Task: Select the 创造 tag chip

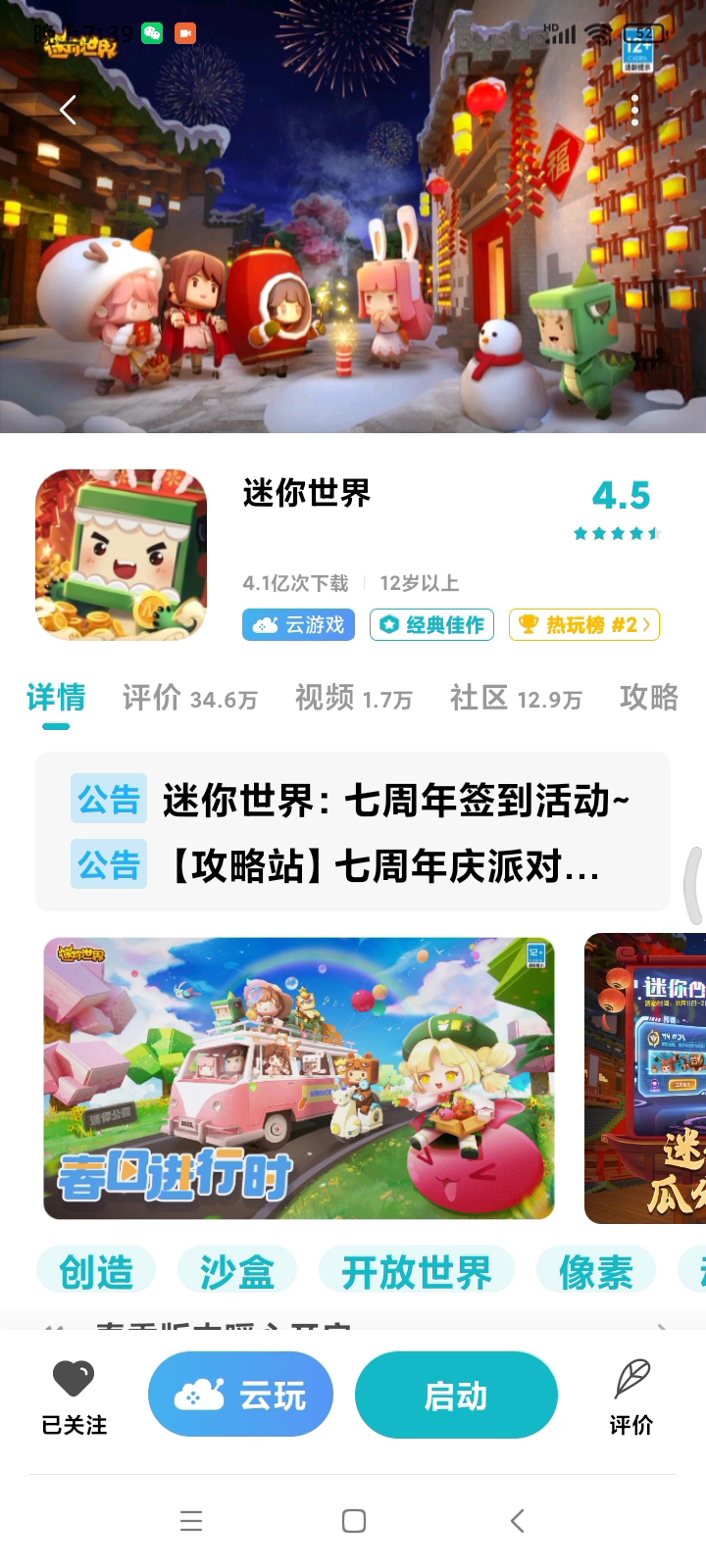Action: tap(96, 1271)
